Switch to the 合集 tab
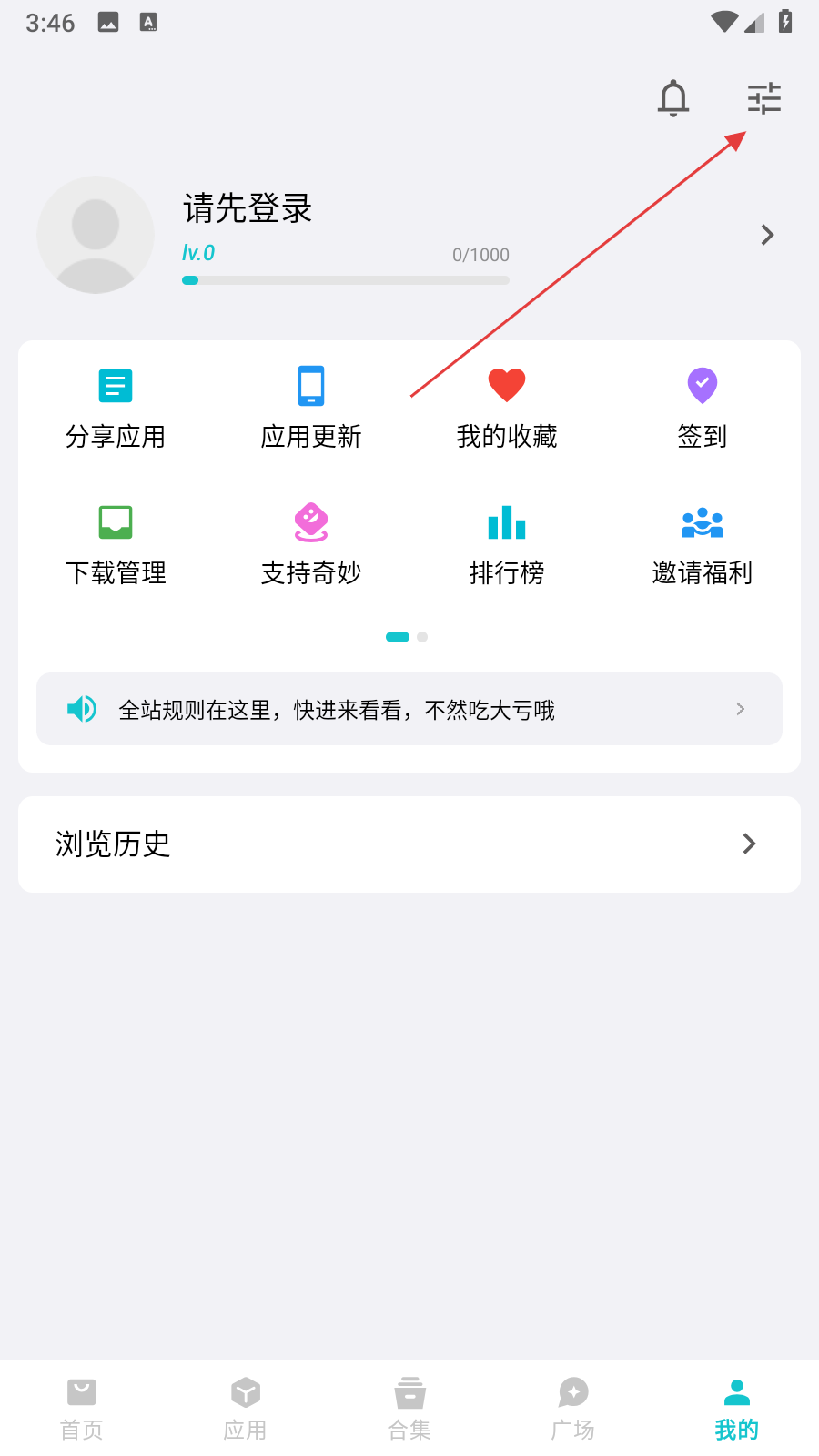Screen dimensions: 819x1456 [x=409, y=1409]
